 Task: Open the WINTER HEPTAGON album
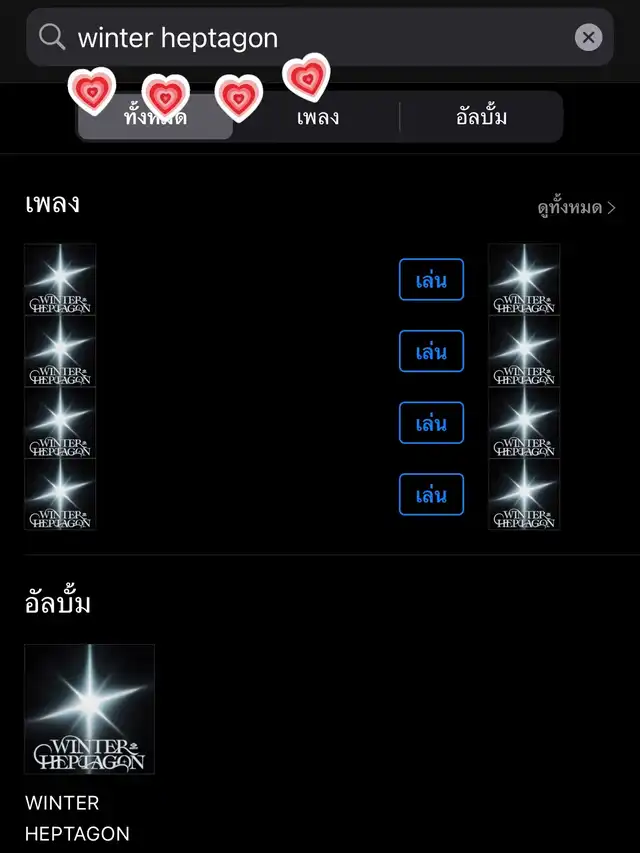90,710
